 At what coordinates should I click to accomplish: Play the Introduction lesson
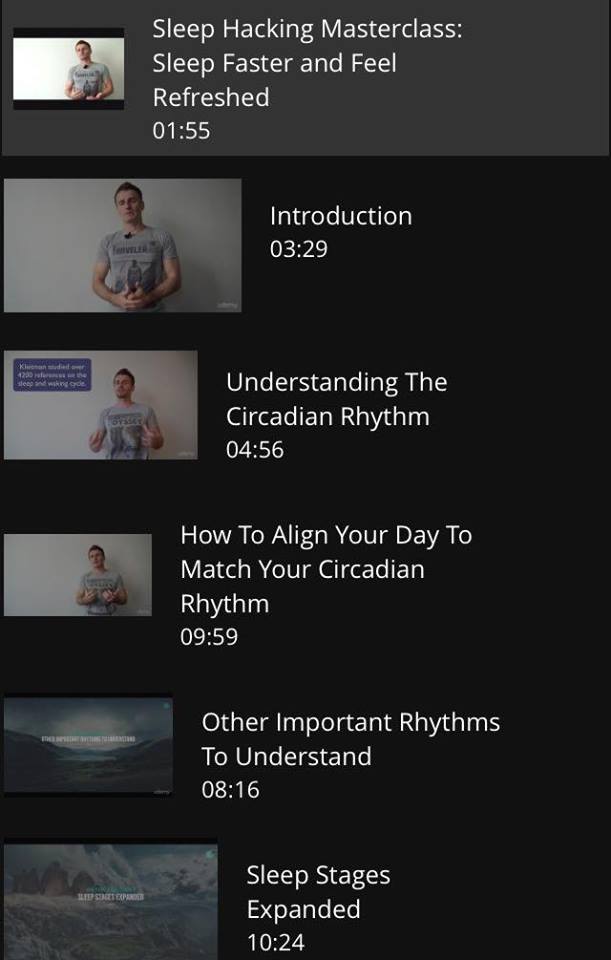(340, 216)
